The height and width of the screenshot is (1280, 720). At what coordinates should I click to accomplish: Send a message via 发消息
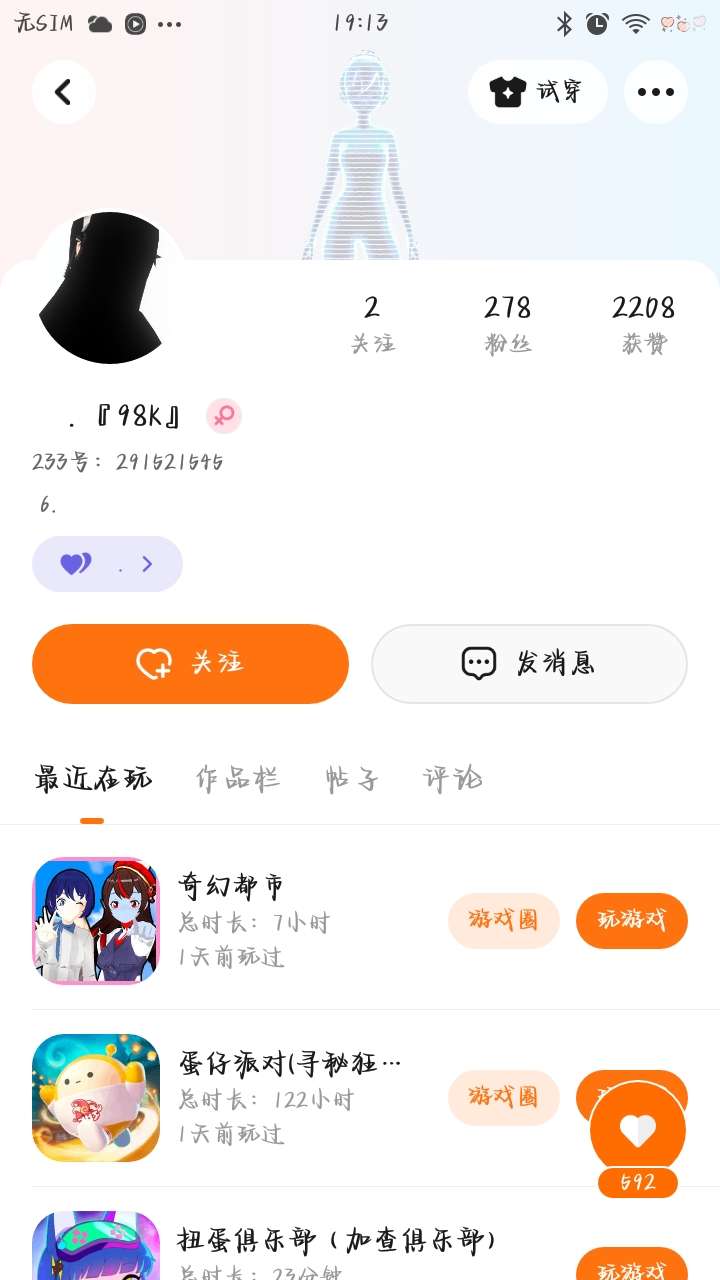click(529, 663)
